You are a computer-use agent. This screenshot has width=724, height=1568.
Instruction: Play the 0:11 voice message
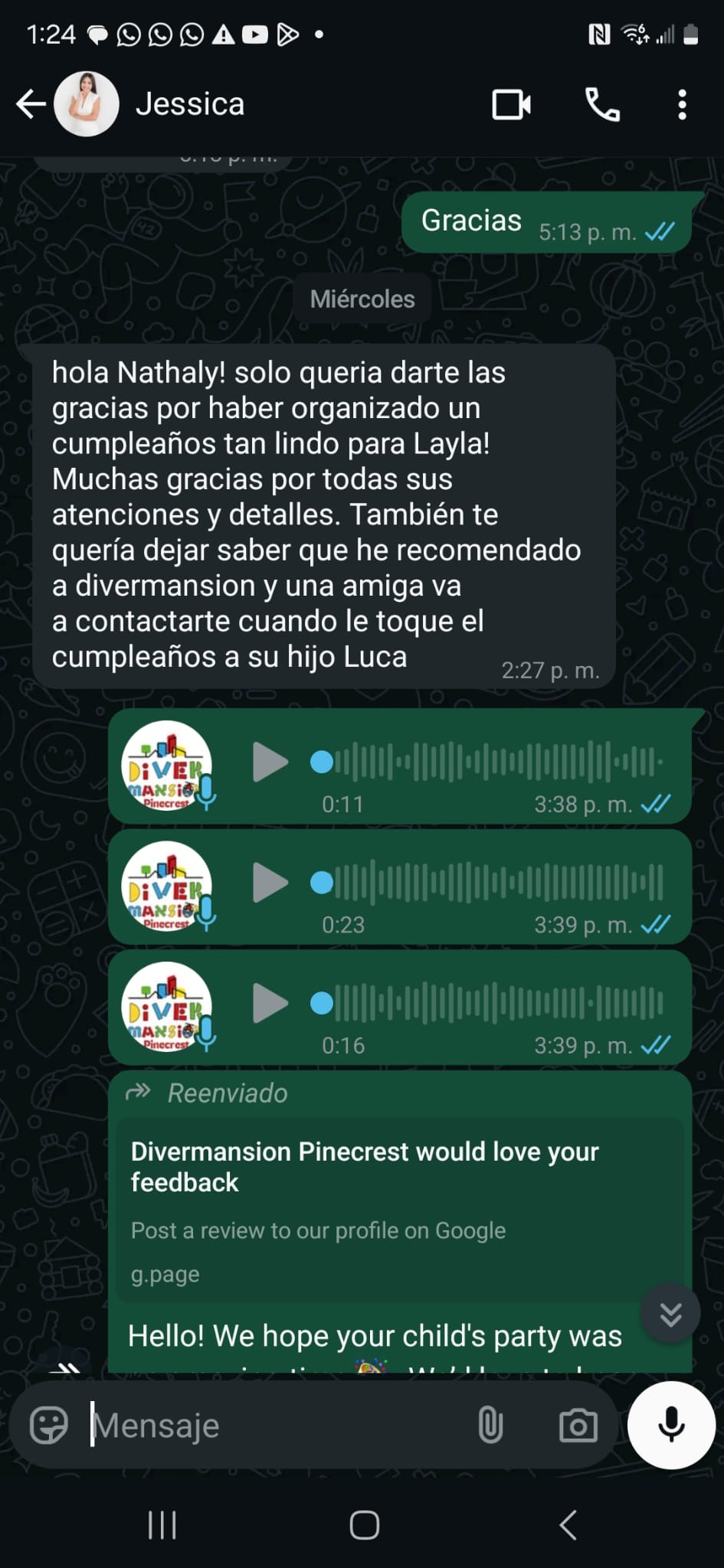(x=270, y=762)
